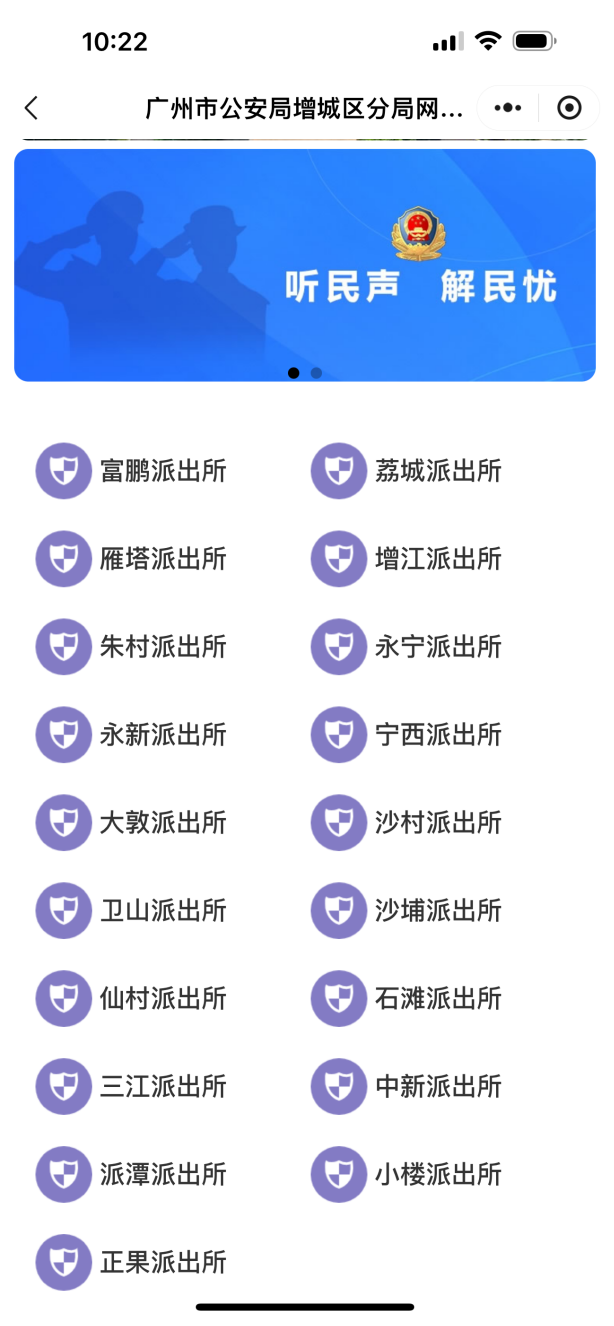The height and width of the screenshot is (1326, 614).
Task: Select 卫山派出所
Action: (132, 911)
